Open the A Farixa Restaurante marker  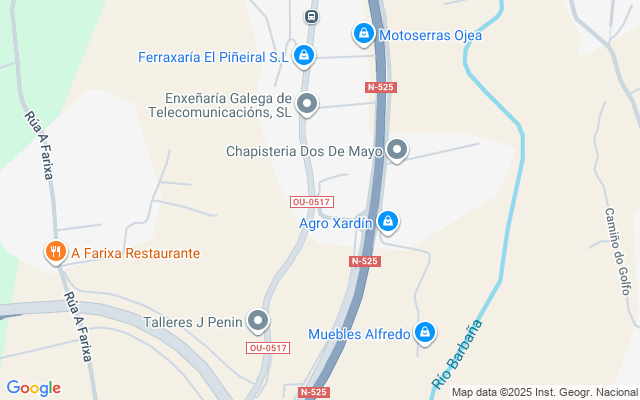(x=54, y=252)
